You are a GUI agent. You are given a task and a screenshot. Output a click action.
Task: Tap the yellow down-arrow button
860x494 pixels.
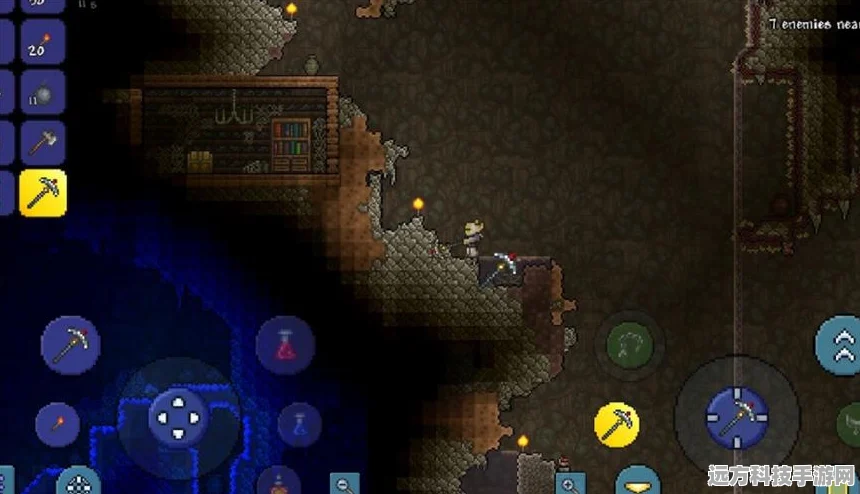pyautogui.click(x=637, y=484)
